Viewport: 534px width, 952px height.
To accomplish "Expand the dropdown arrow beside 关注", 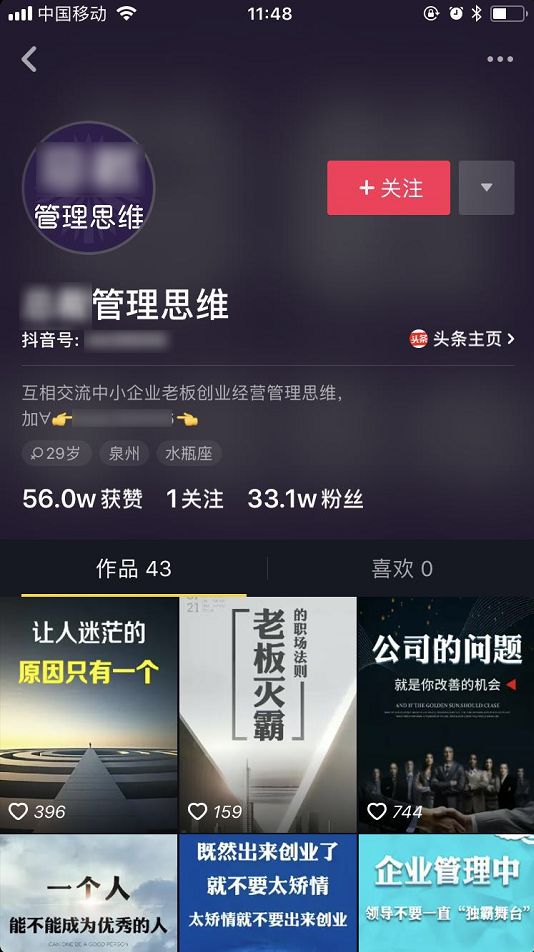I will coord(486,188).
